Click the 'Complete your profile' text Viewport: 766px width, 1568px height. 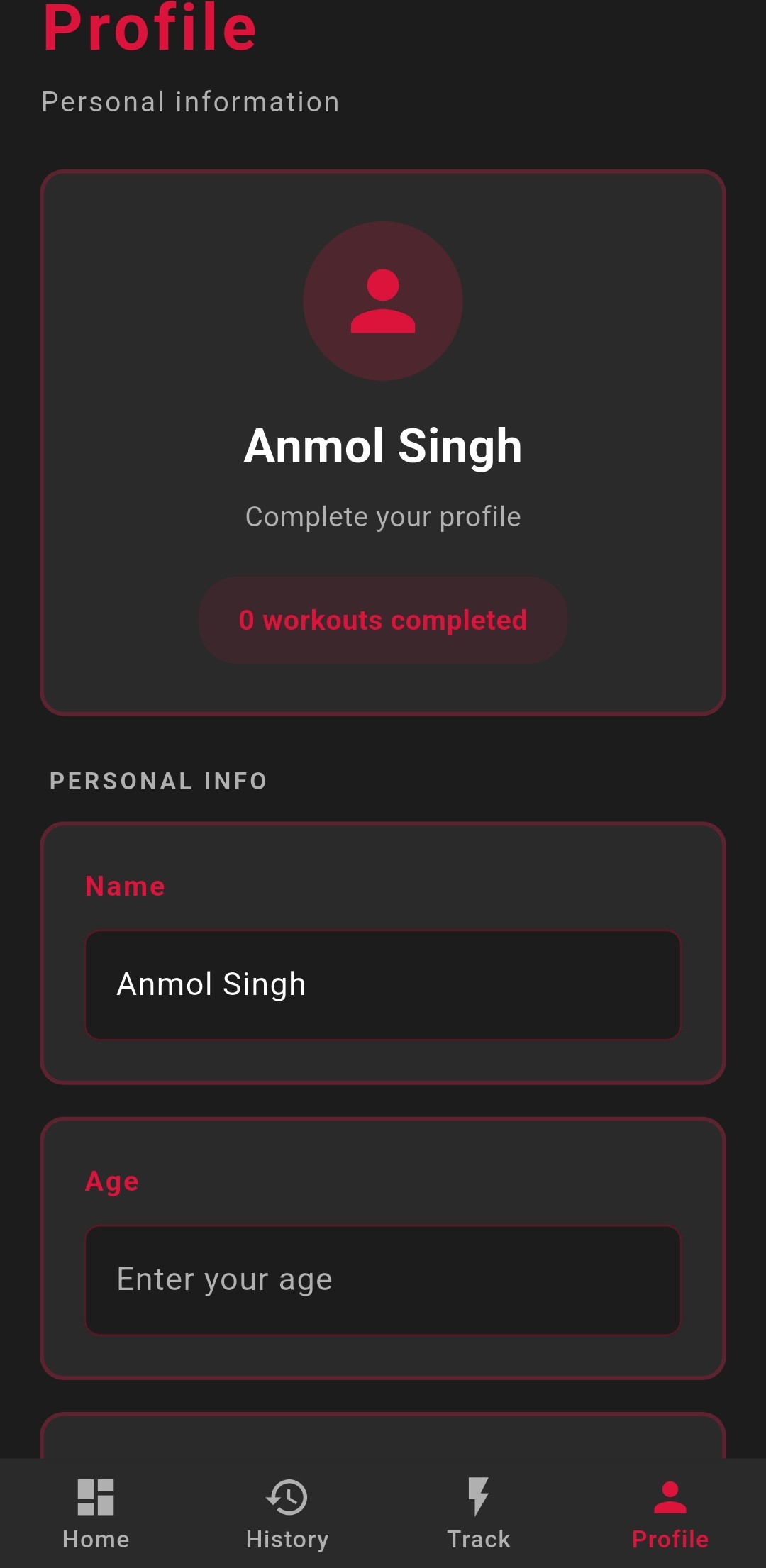382,516
